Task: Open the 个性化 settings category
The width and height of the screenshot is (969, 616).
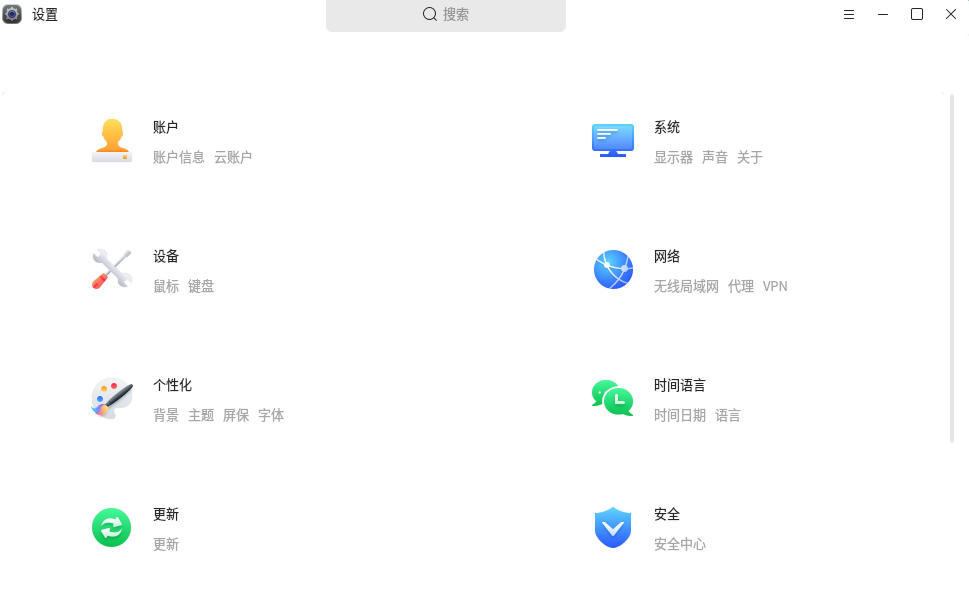Action: coord(172,386)
